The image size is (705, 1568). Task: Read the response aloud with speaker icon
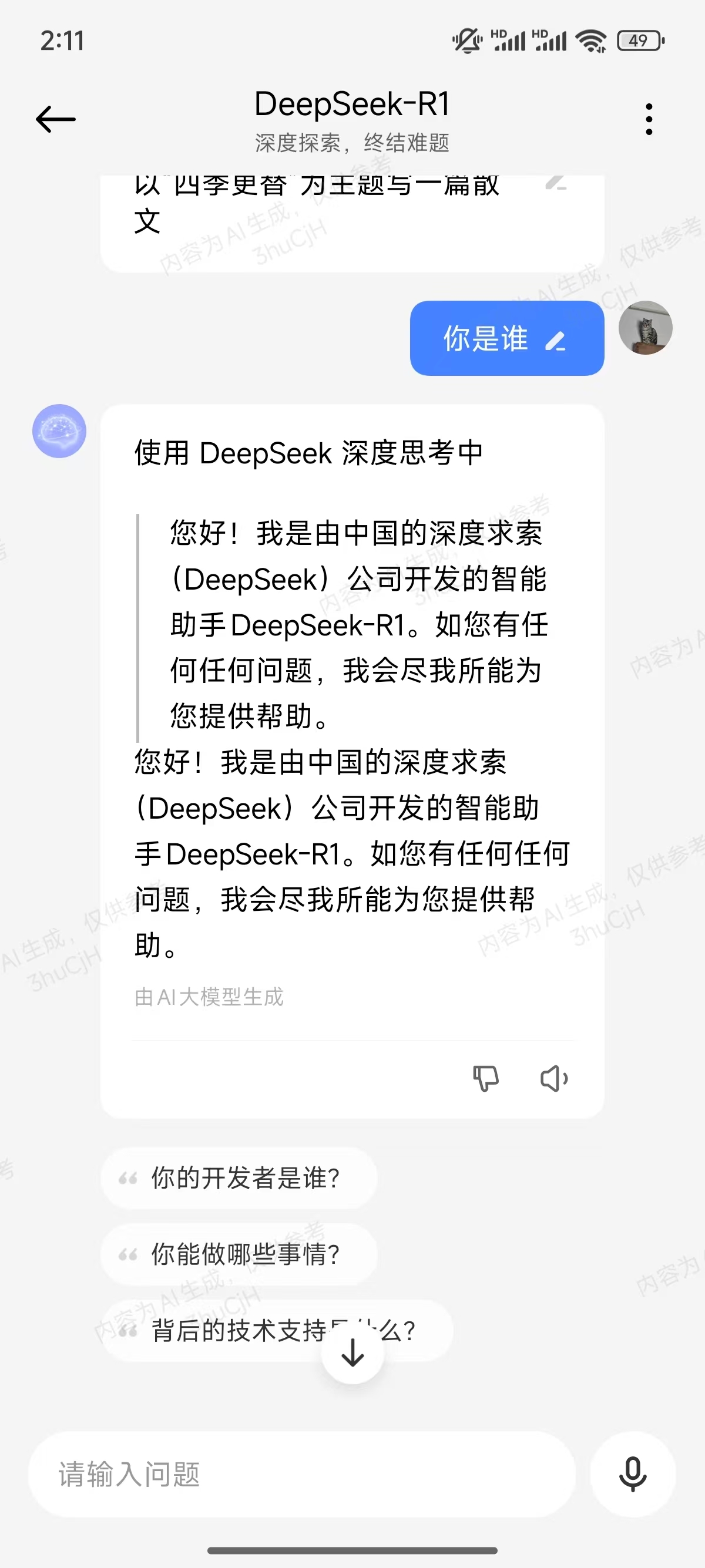(x=554, y=1078)
